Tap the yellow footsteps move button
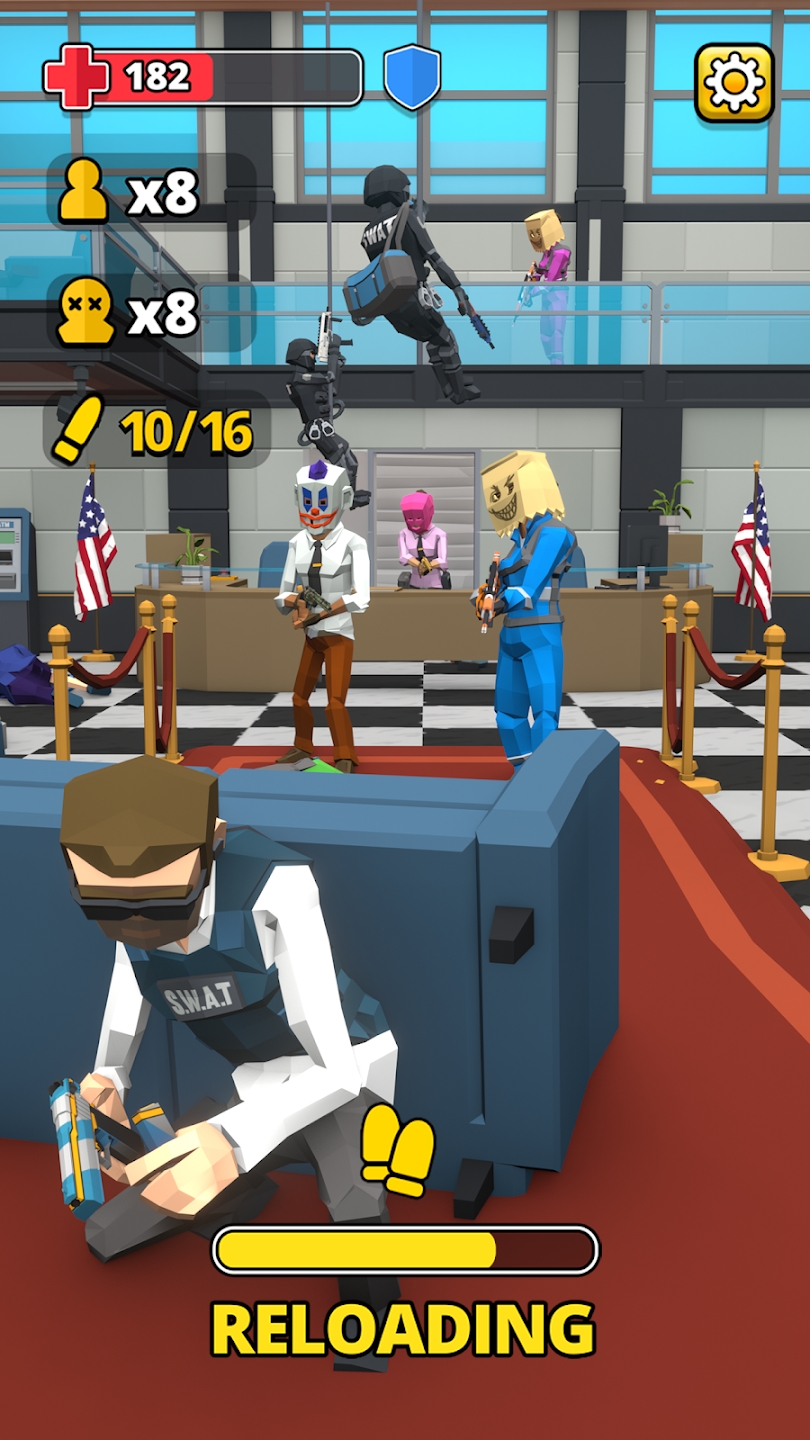Screen dimensions: 810x1440 coord(397,1150)
